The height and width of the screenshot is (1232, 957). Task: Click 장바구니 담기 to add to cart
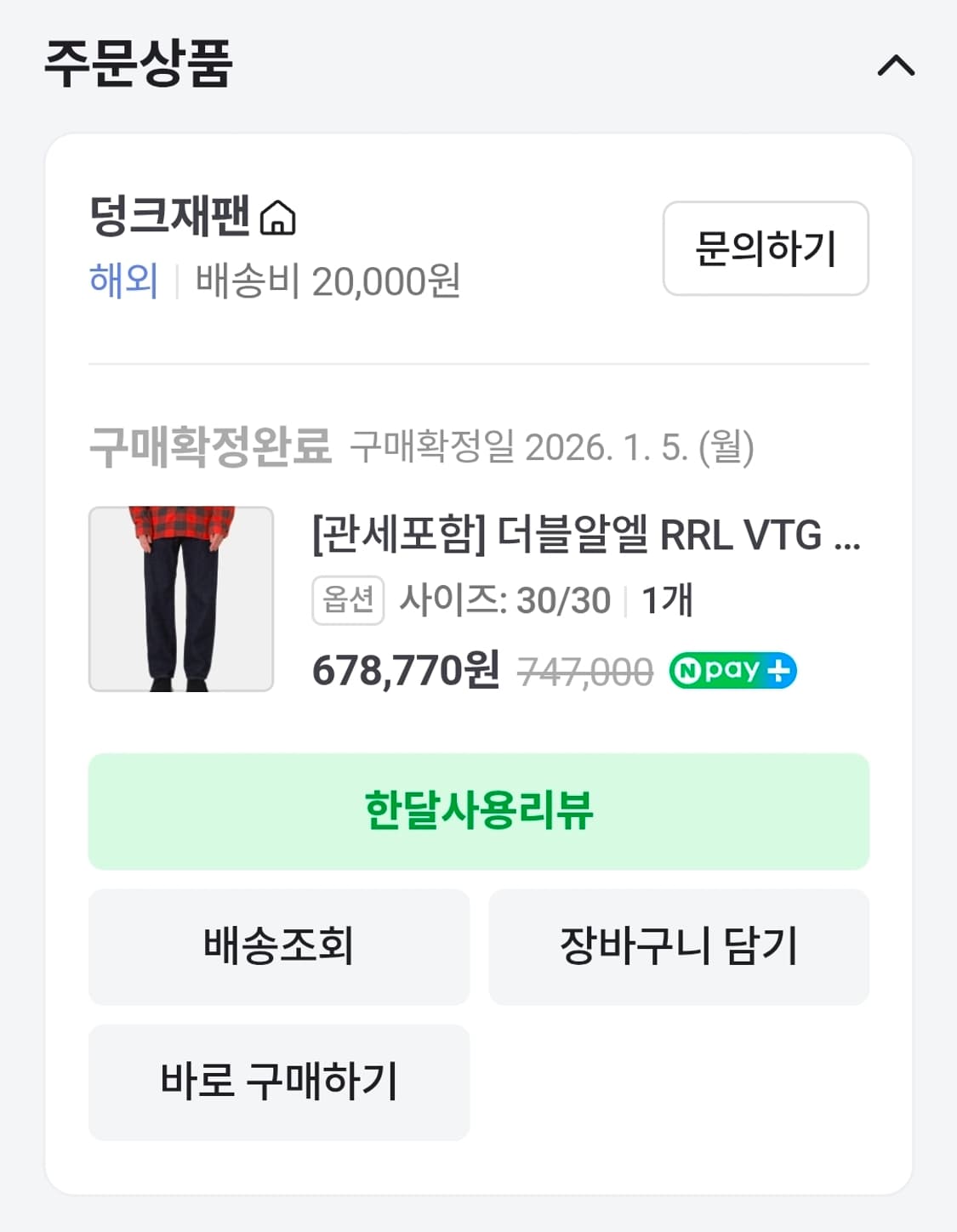click(678, 947)
